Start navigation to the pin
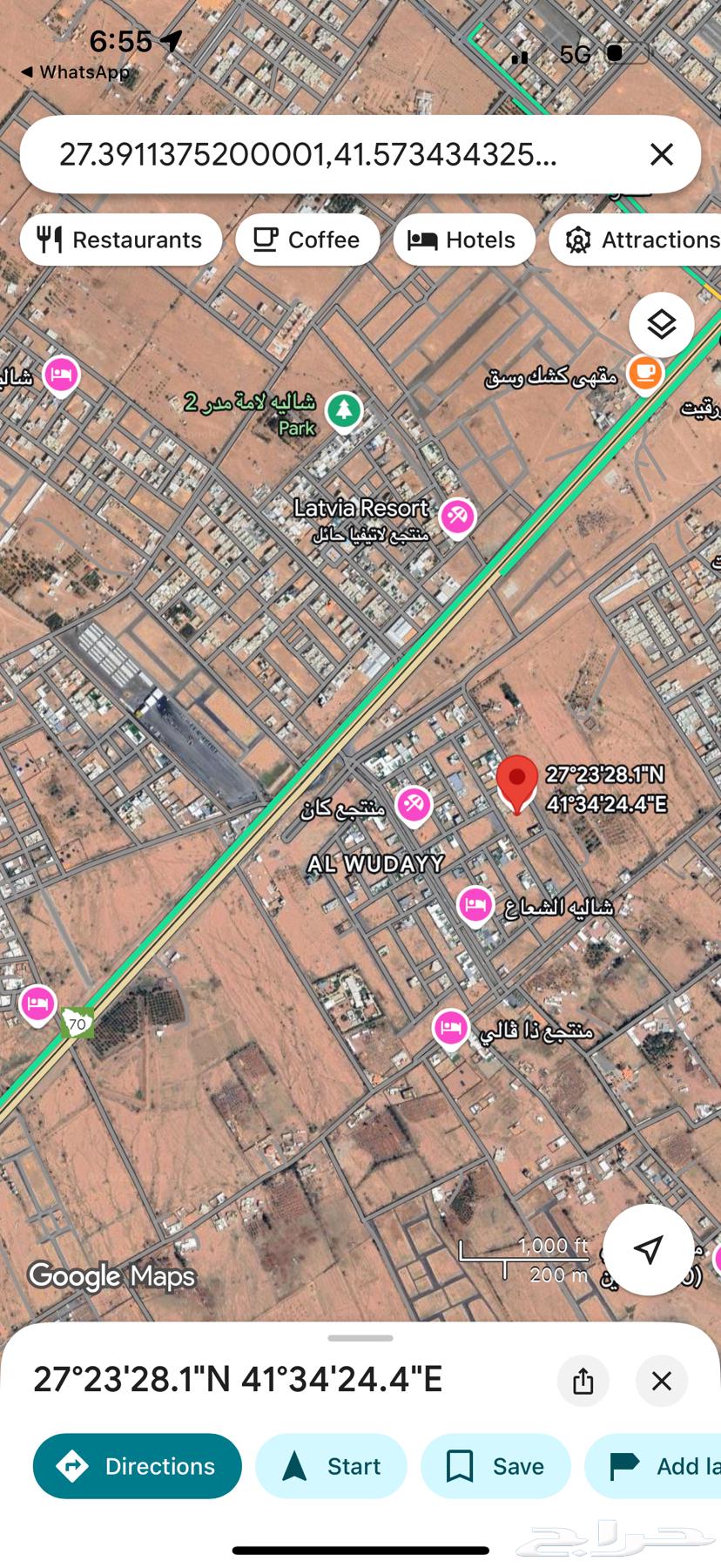The image size is (721, 1568). point(331,1466)
